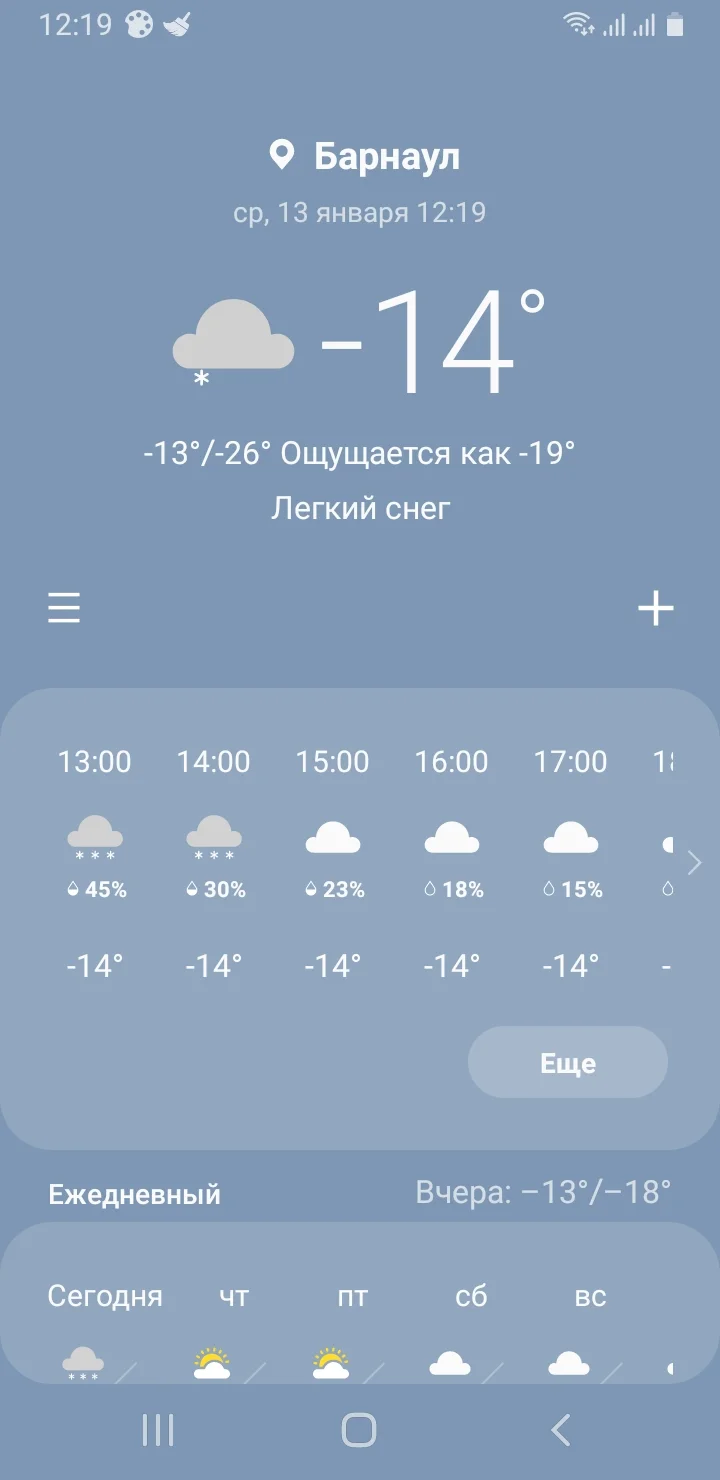The image size is (720, 1480).
Task: Open the Барнаул location selector
Action: (366, 157)
